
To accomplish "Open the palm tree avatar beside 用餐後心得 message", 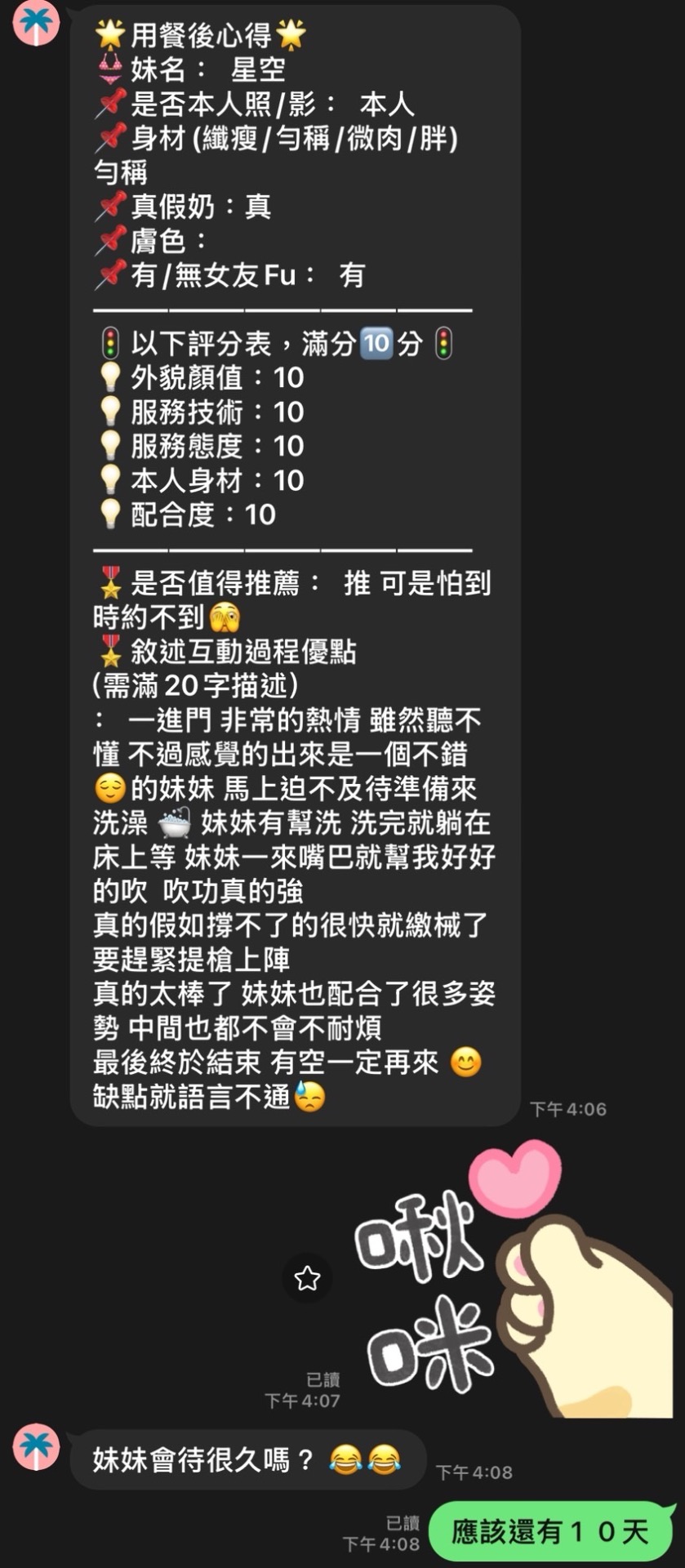I will coord(36,22).
